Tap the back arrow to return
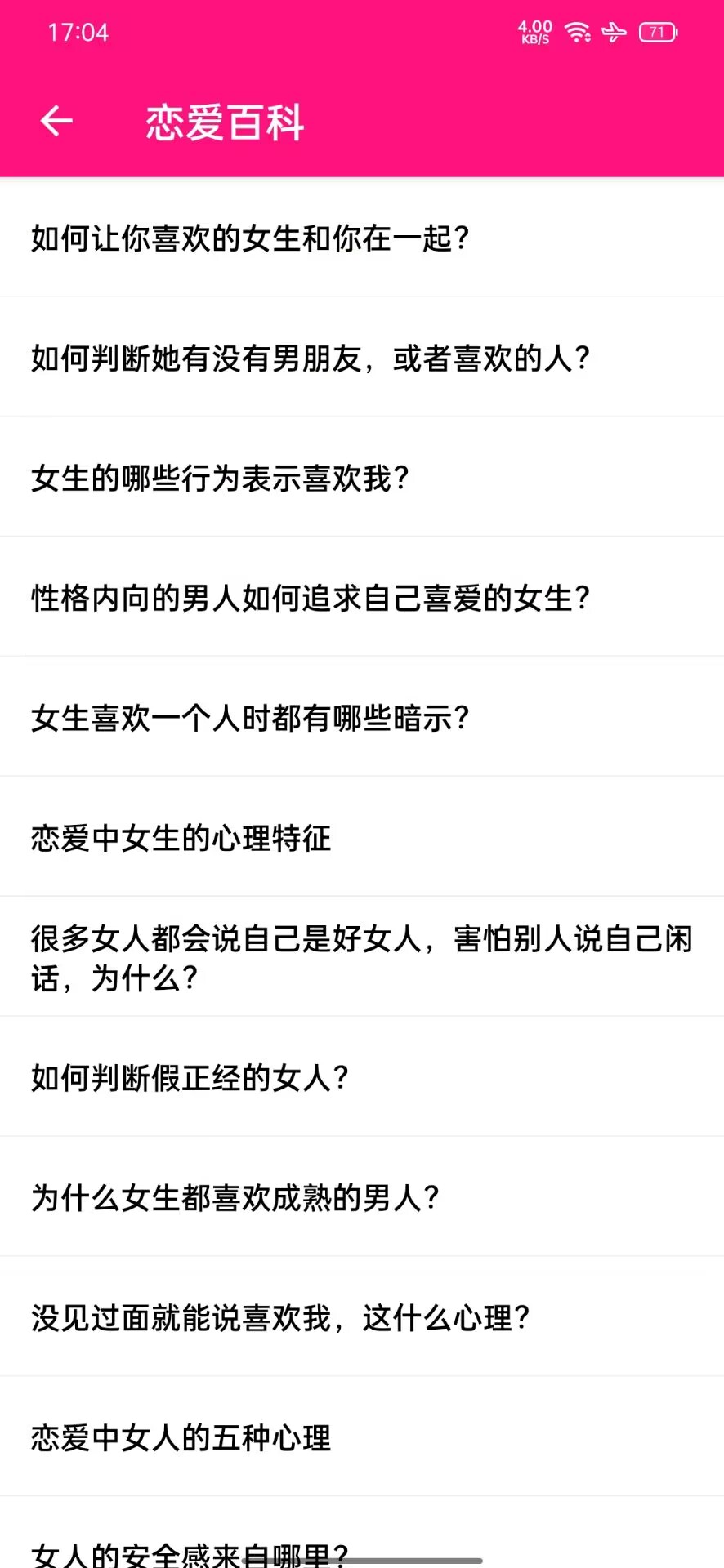The image size is (724, 1568). click(56, 120)
